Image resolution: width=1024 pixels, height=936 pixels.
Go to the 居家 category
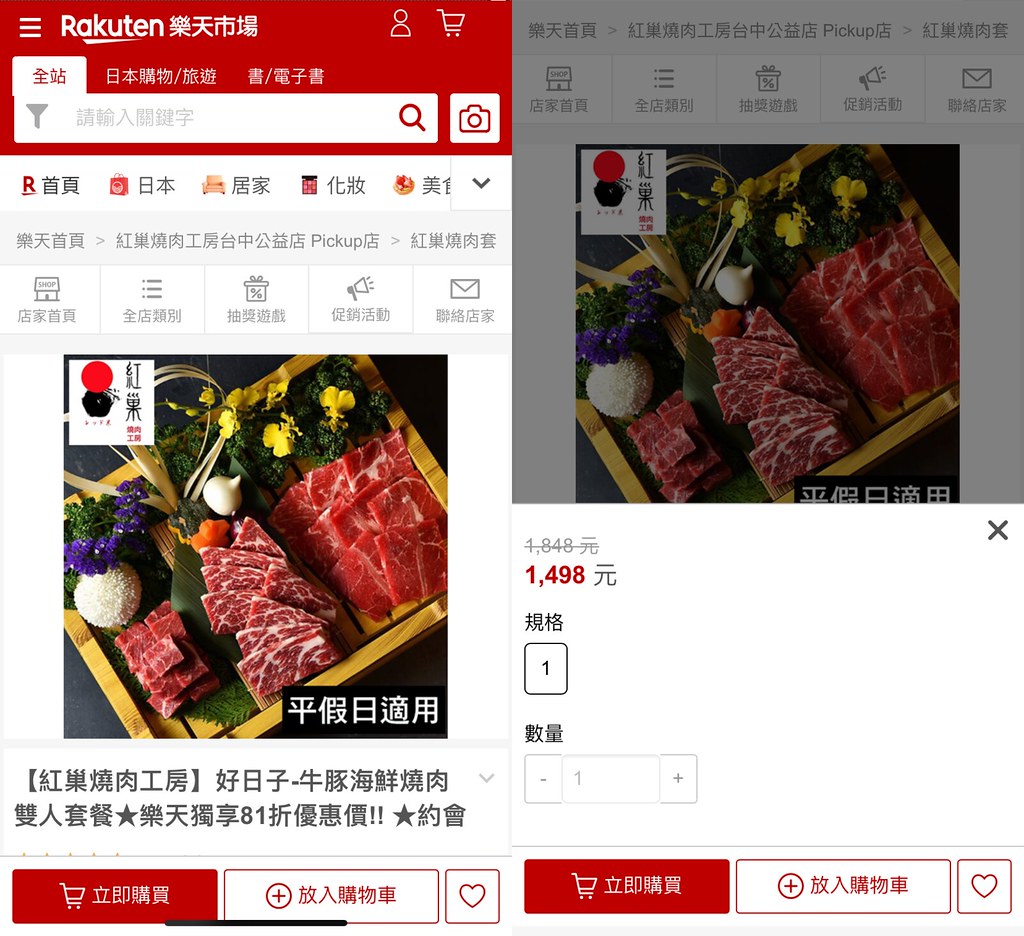[x=236, y=185]
